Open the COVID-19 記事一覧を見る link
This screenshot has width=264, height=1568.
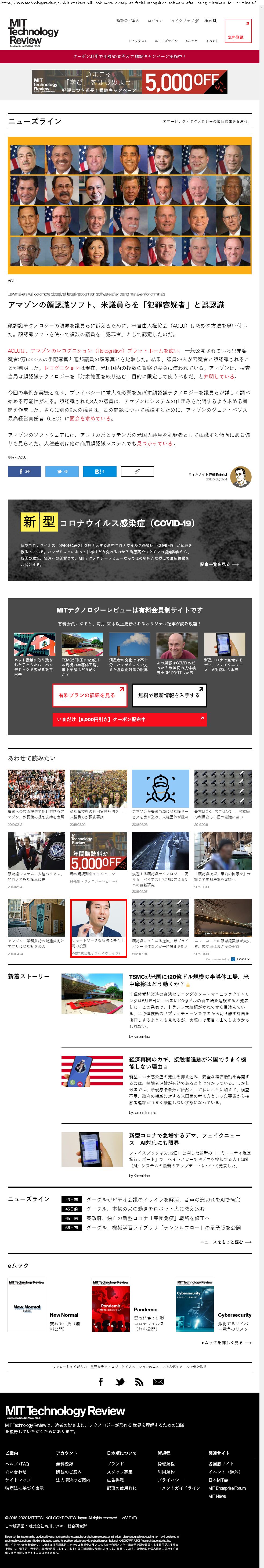[x=220, y=564]
